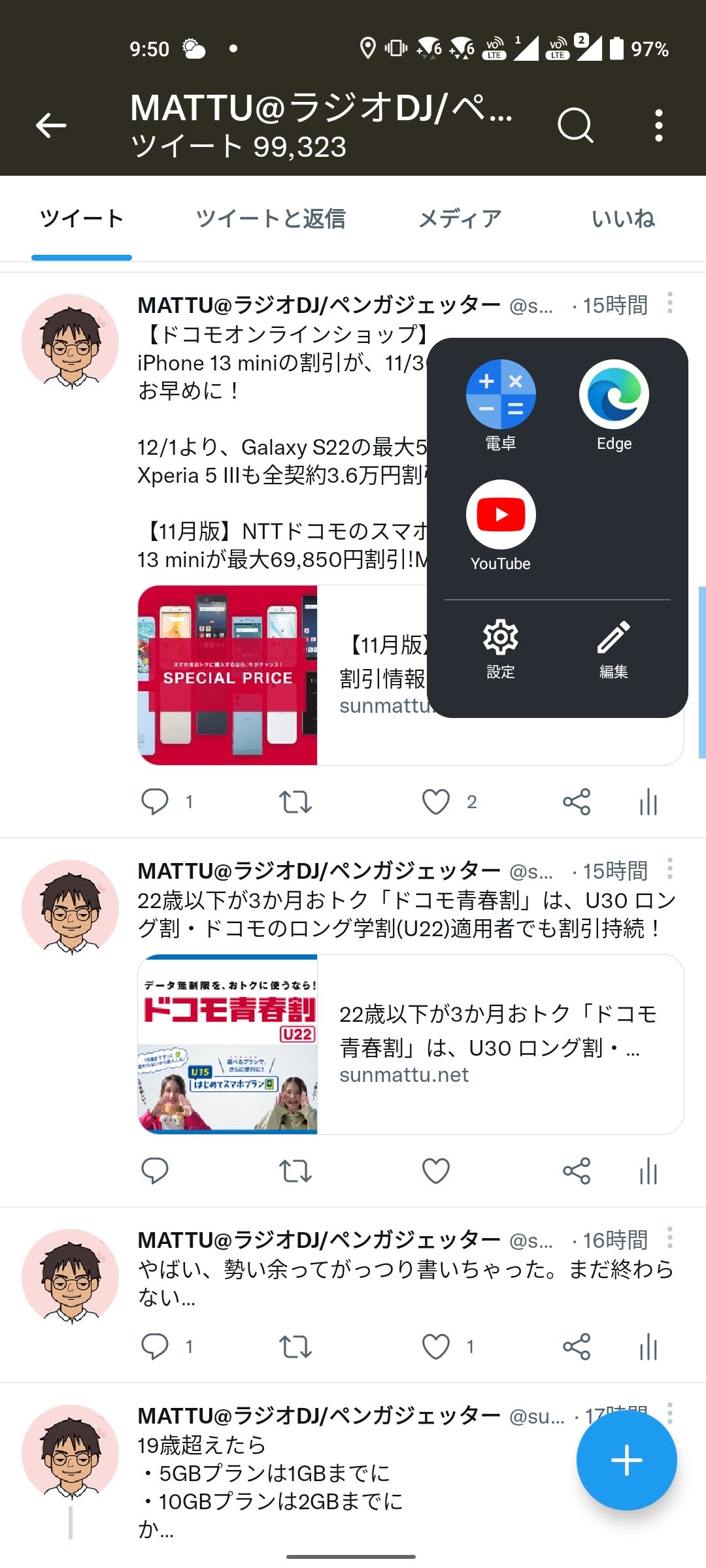This screenshot has height=1568, width=706.
Task: Go back using the top arrow
Action: (x=51, y=125)
